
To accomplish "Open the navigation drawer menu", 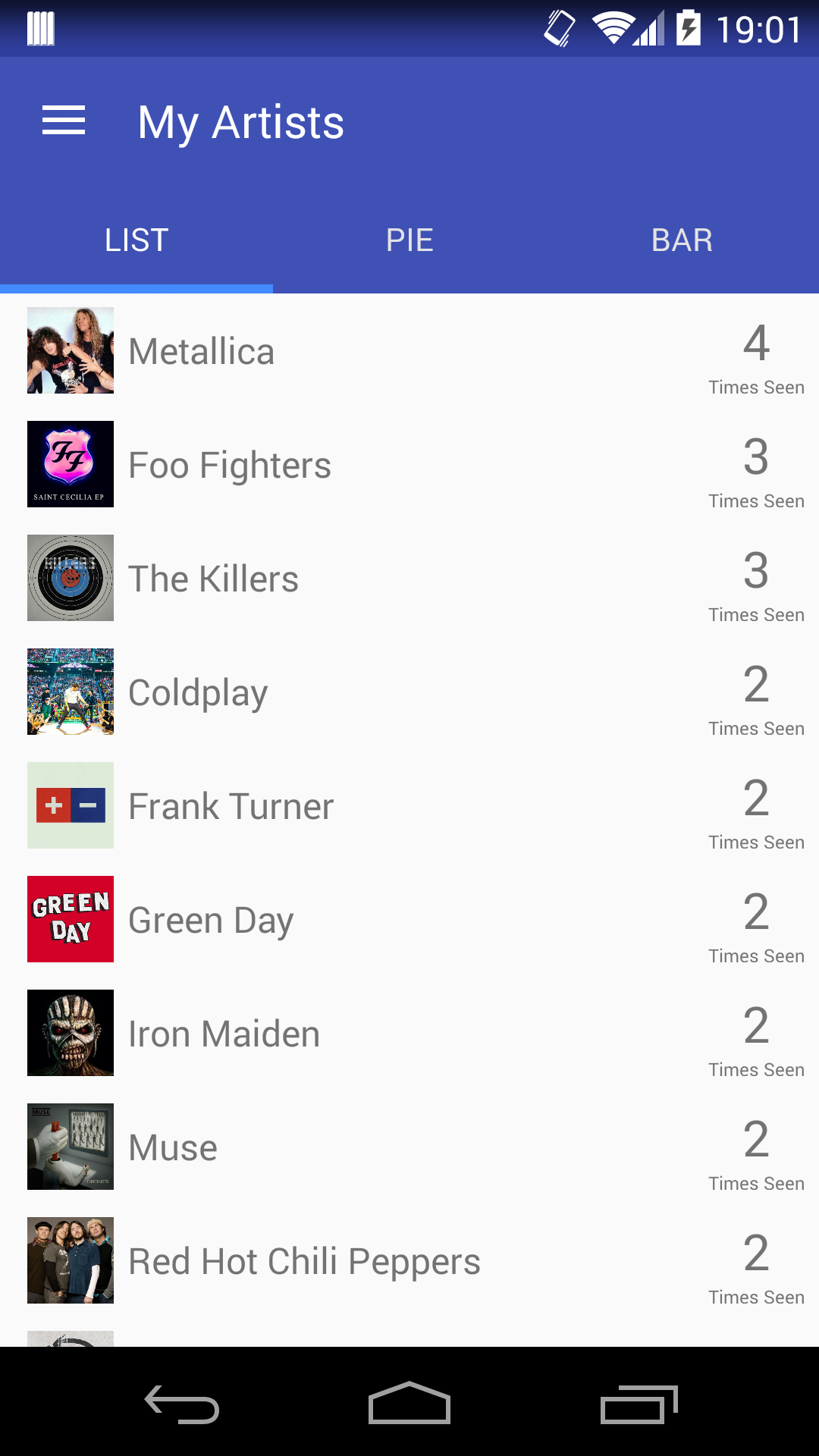I will (64, 121).
